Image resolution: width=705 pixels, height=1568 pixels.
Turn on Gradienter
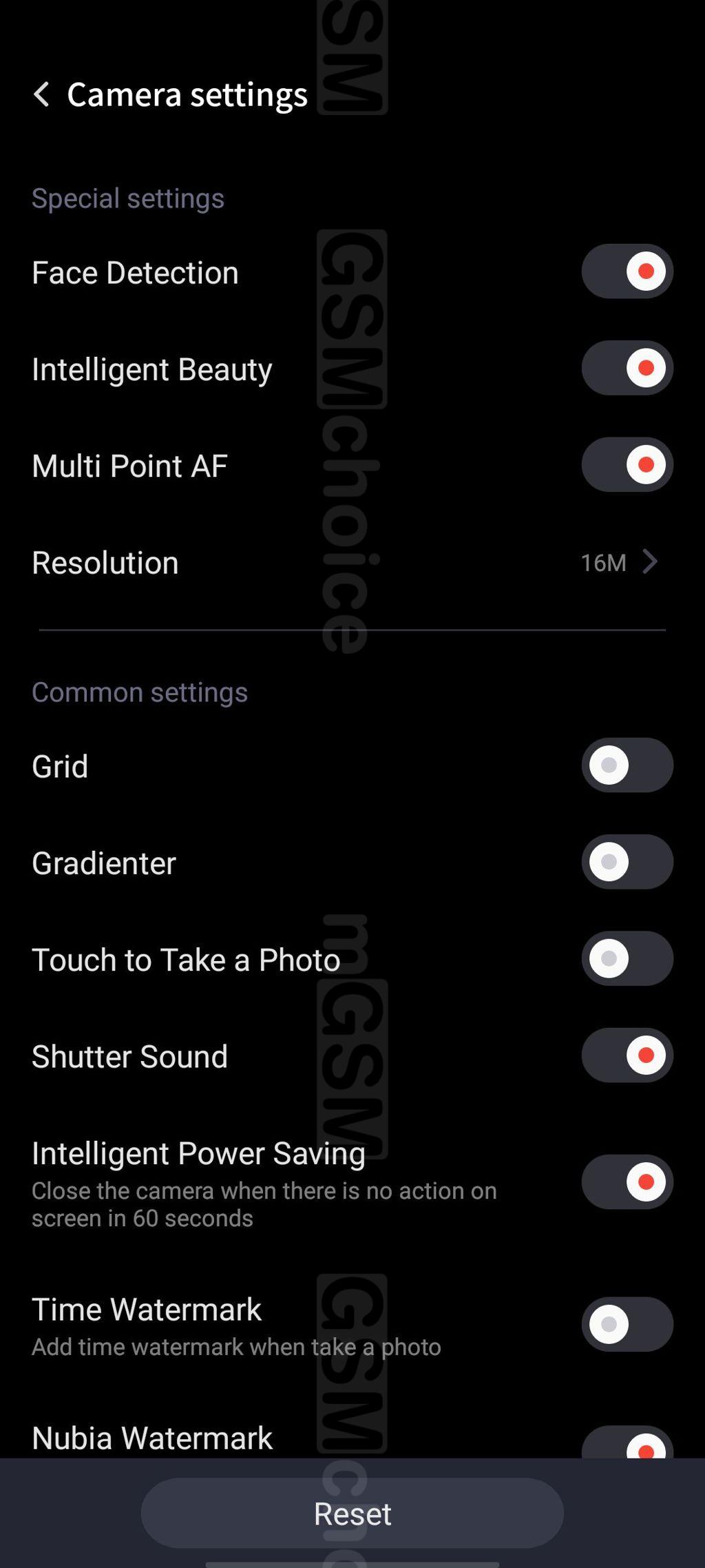pyautogui.click(x=627, y=862)
